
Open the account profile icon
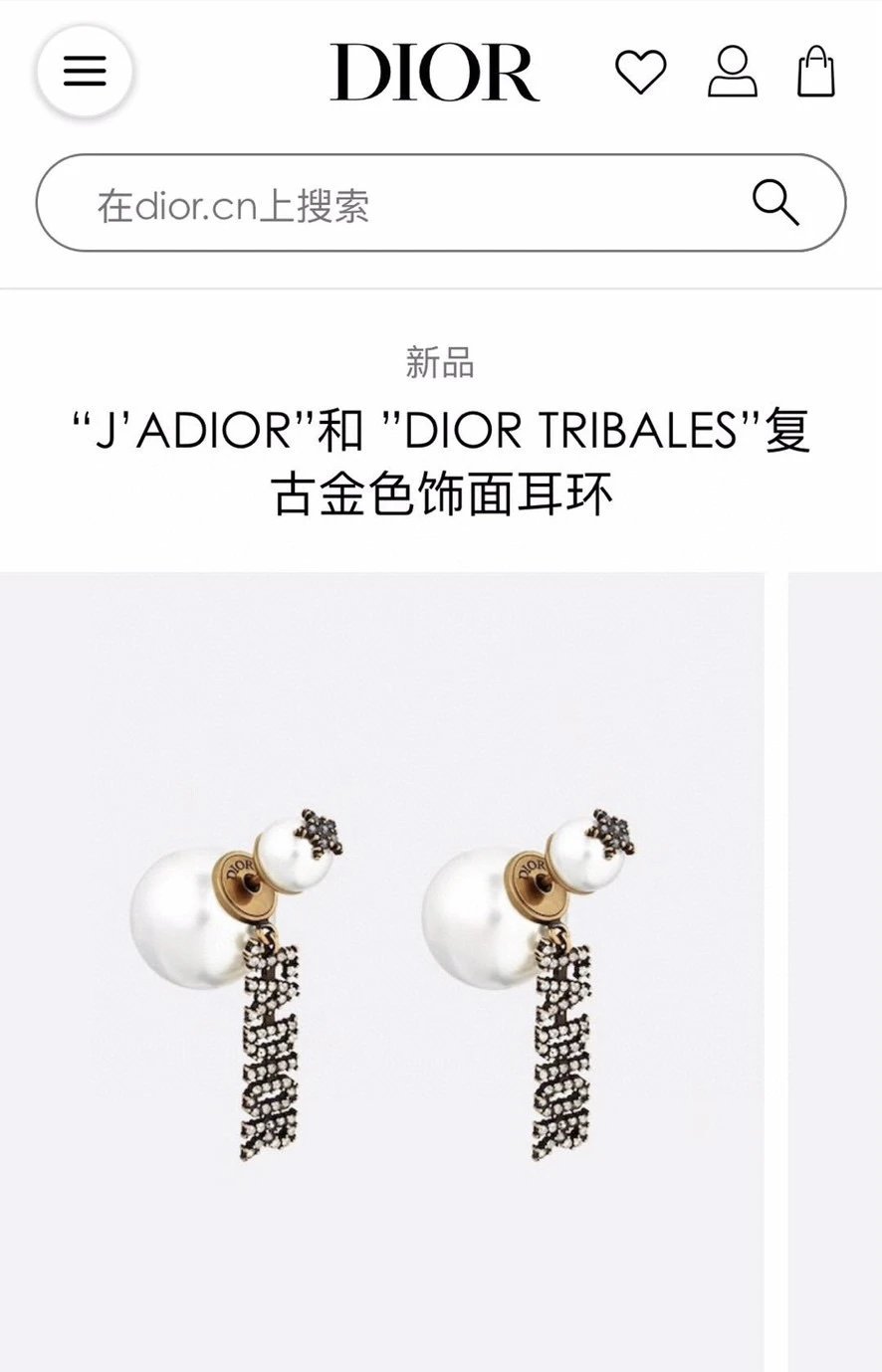click(x=732, y=72)
